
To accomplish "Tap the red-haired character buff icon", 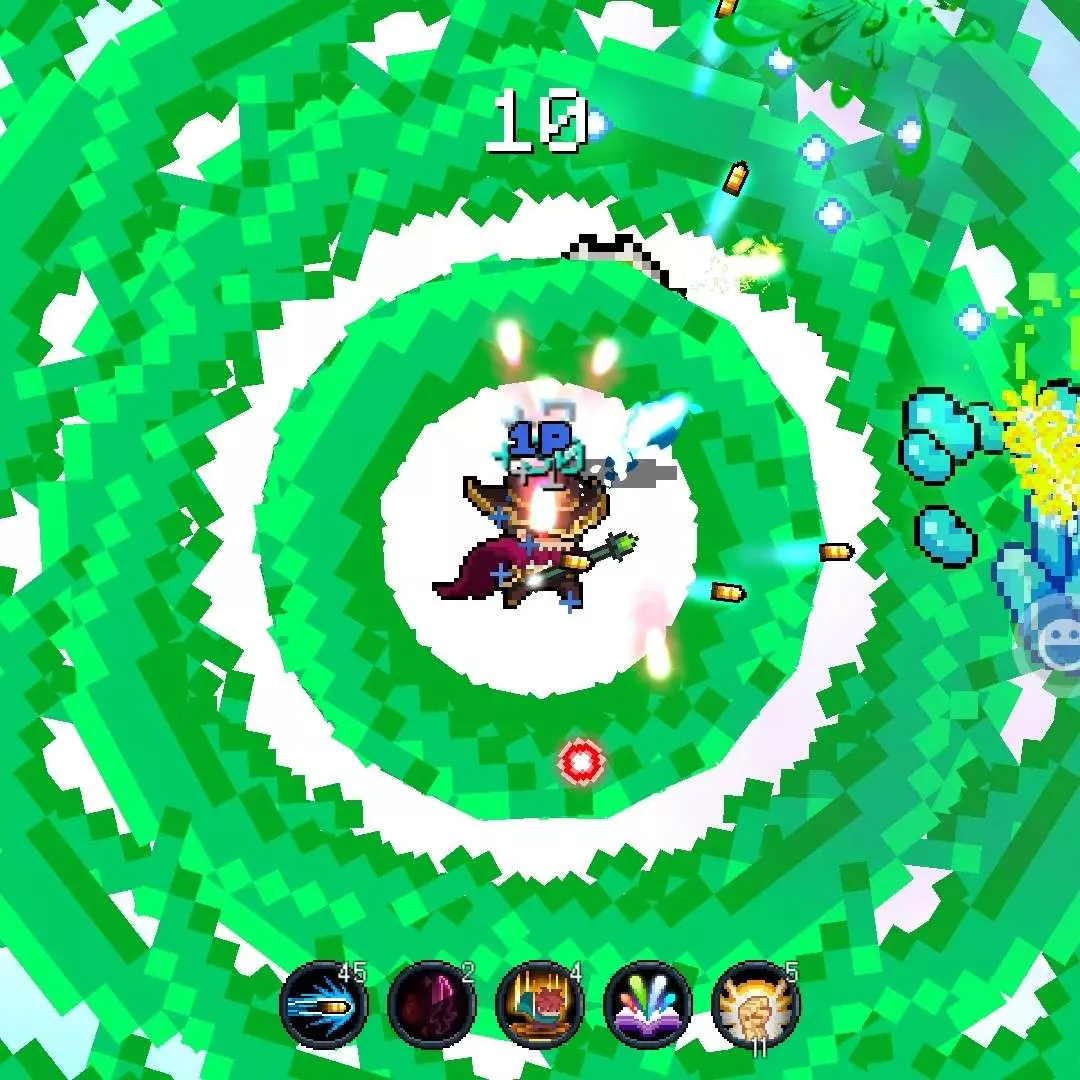I will click(x=539, y=1003).
